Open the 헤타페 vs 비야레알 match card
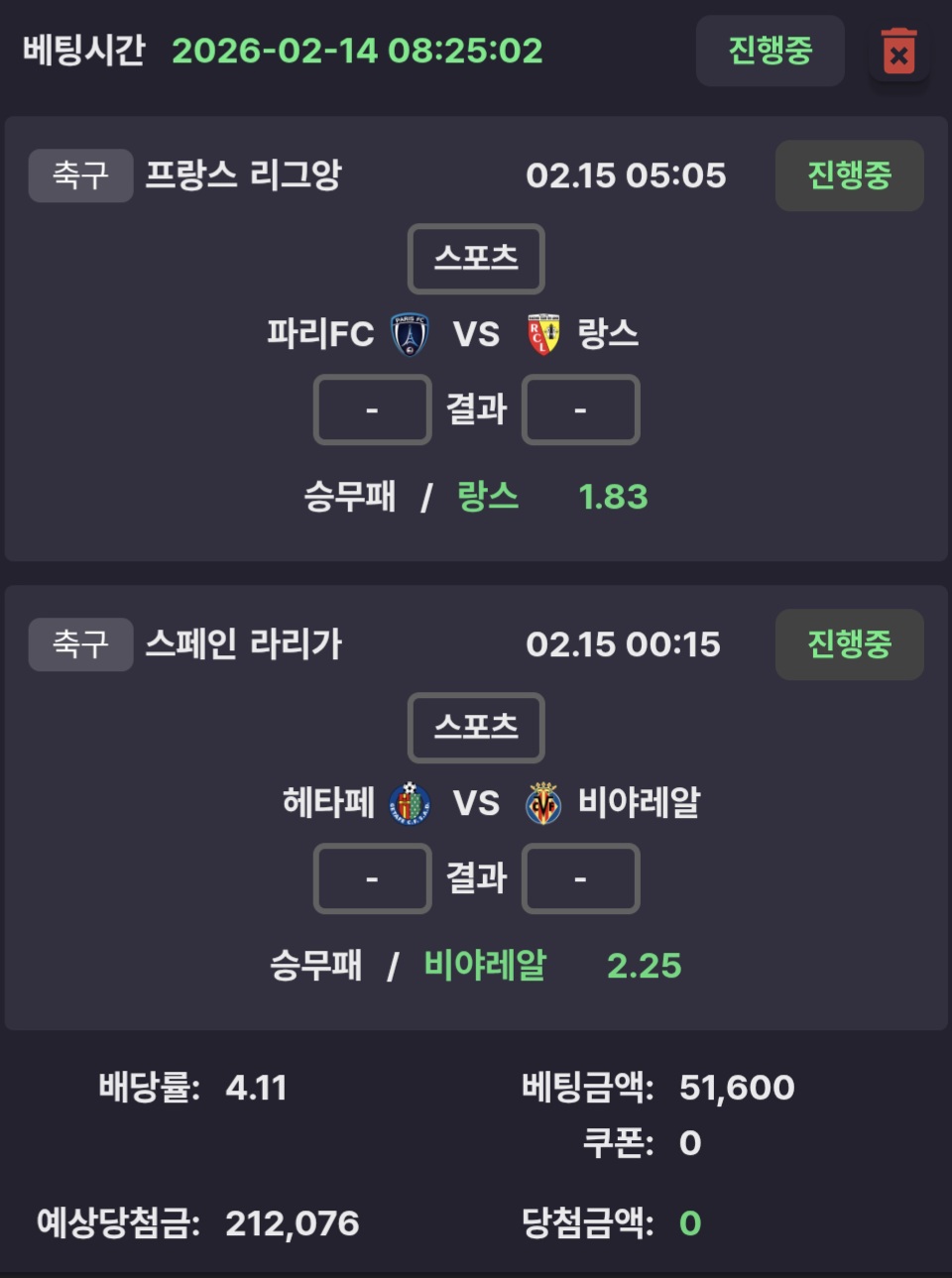Viewport: 952px width, 1278px height. (476, 805)
